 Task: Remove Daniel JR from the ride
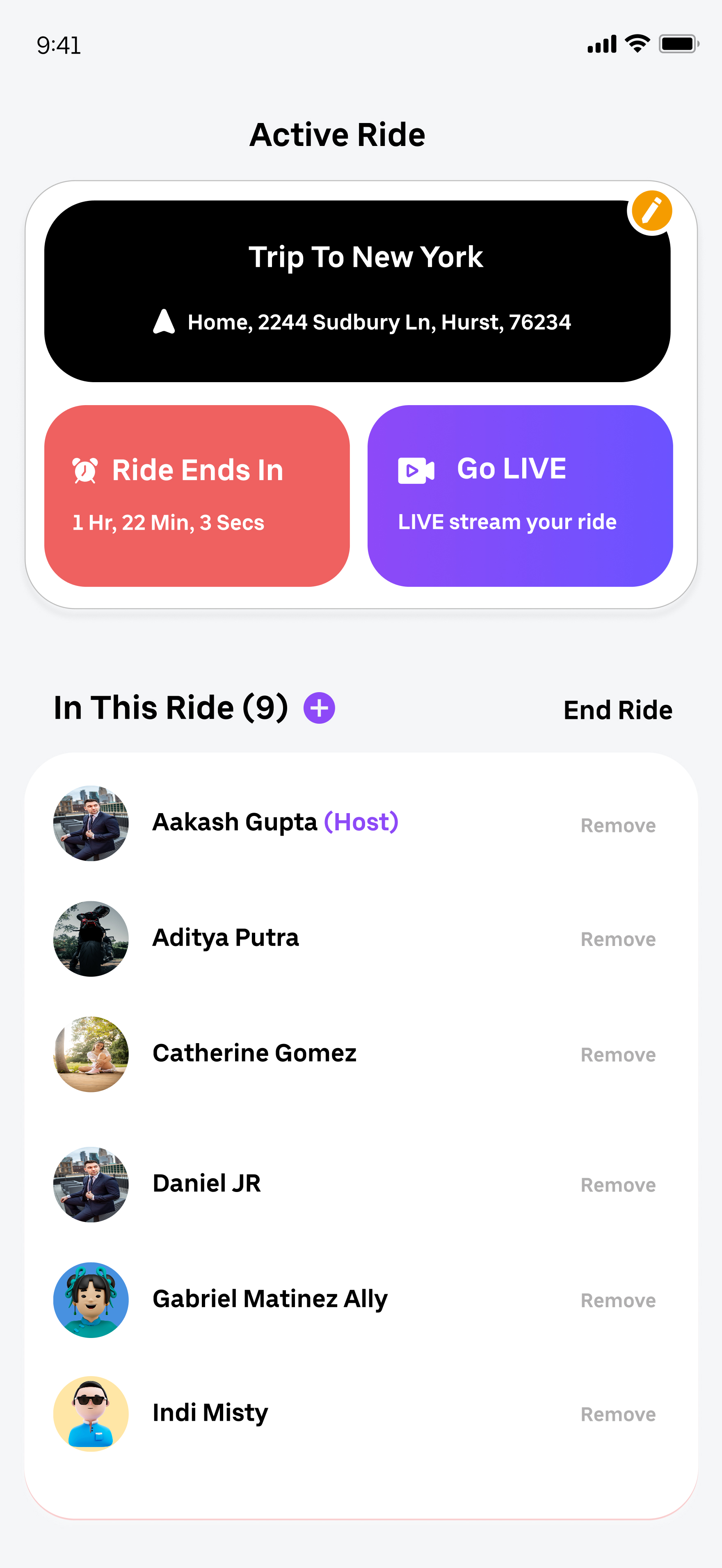coord(617,1185)
